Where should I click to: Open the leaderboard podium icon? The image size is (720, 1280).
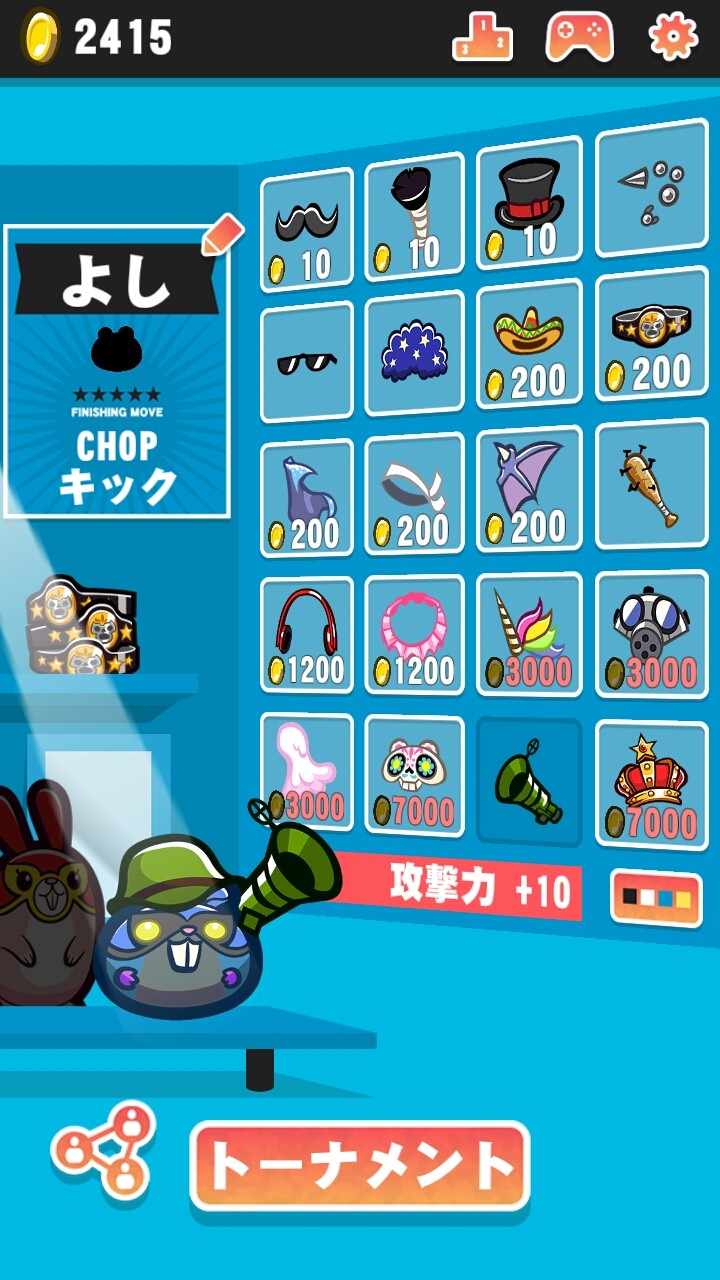(482, 38)
